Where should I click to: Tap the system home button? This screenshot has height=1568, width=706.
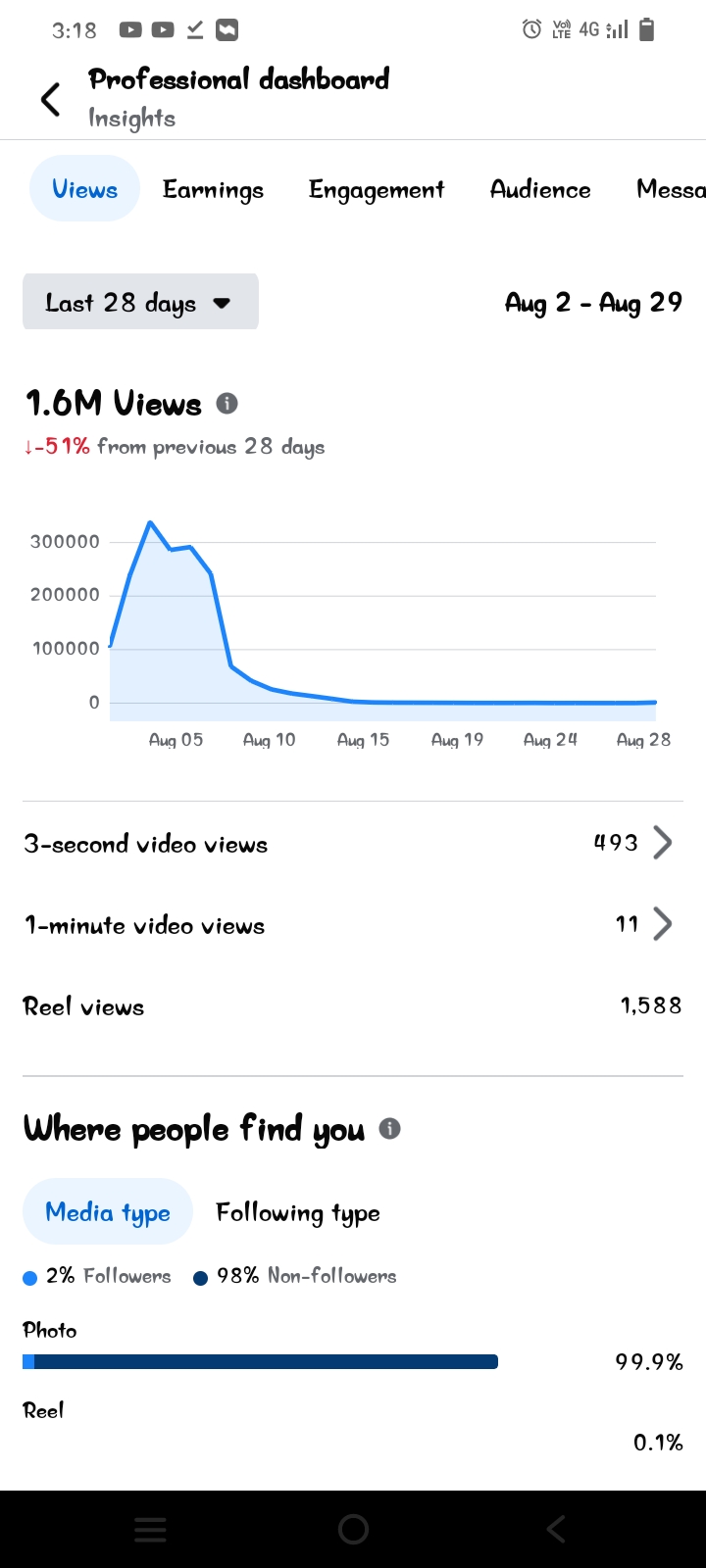click(353, 1529)
